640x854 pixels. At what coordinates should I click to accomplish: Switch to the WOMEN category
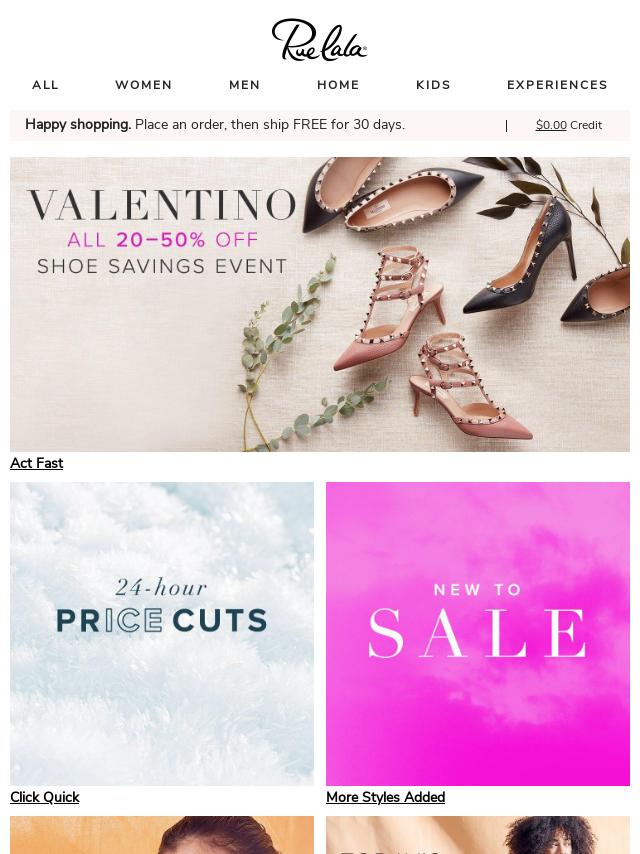pos(143,85)
